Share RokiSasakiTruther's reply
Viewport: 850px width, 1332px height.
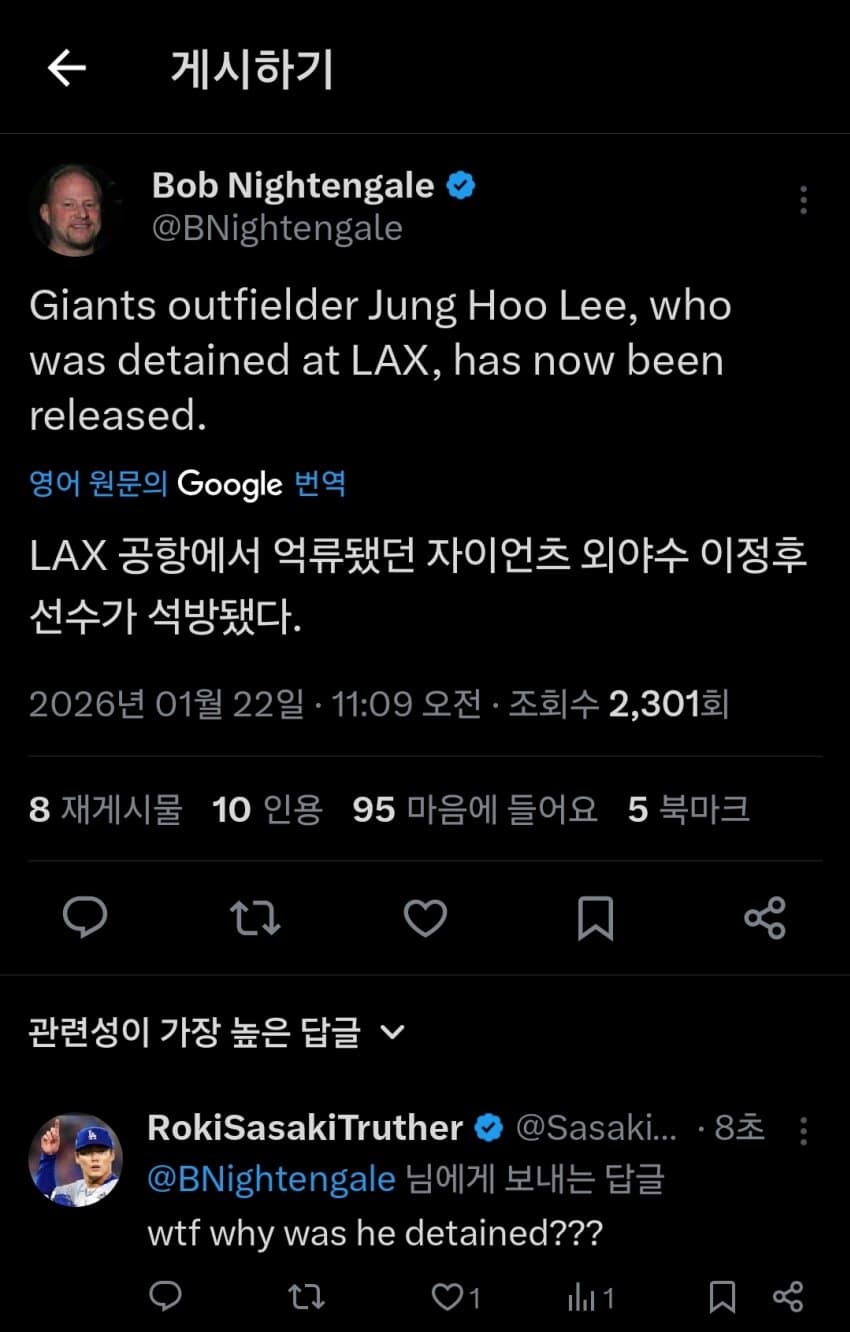788,1297
